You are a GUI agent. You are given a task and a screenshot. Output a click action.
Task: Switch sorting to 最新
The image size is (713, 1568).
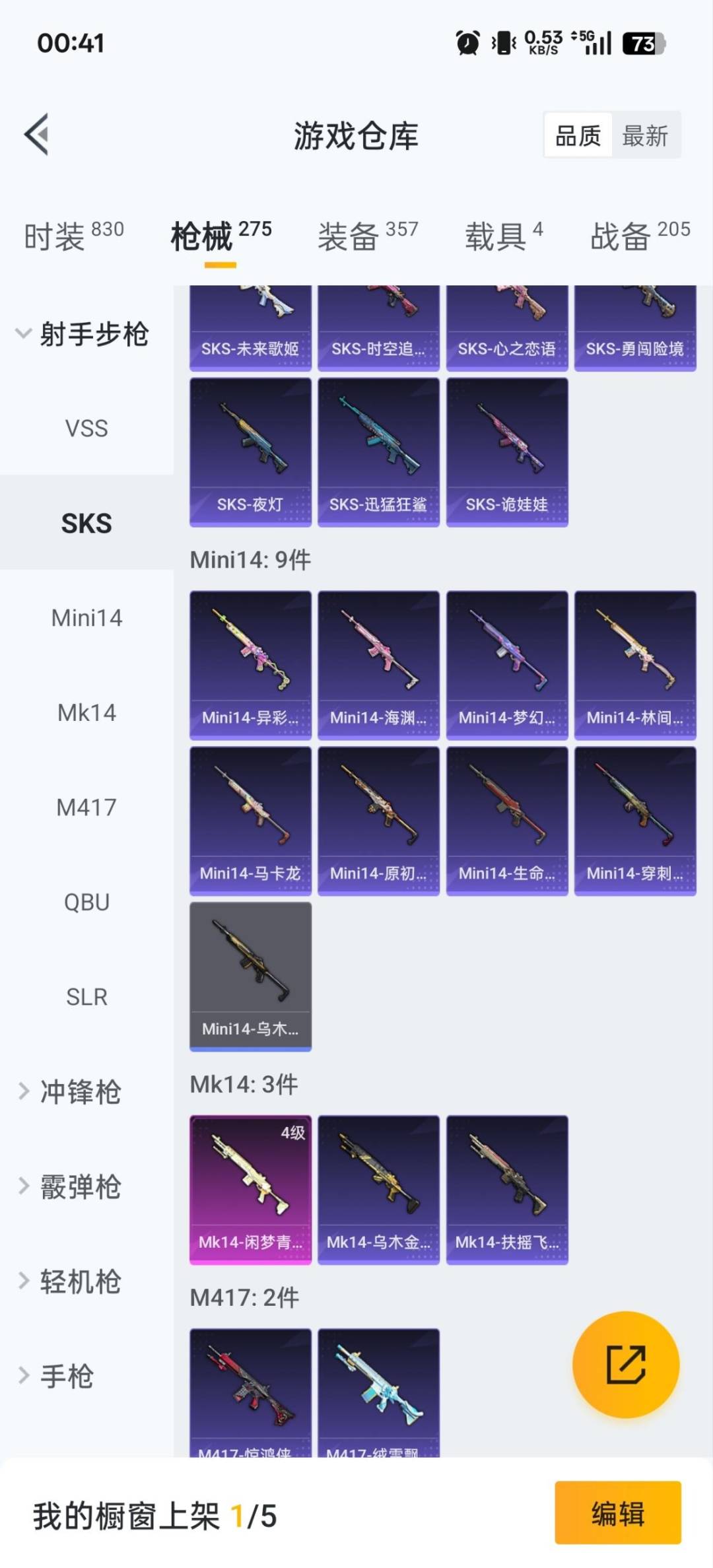pos(645,135)
